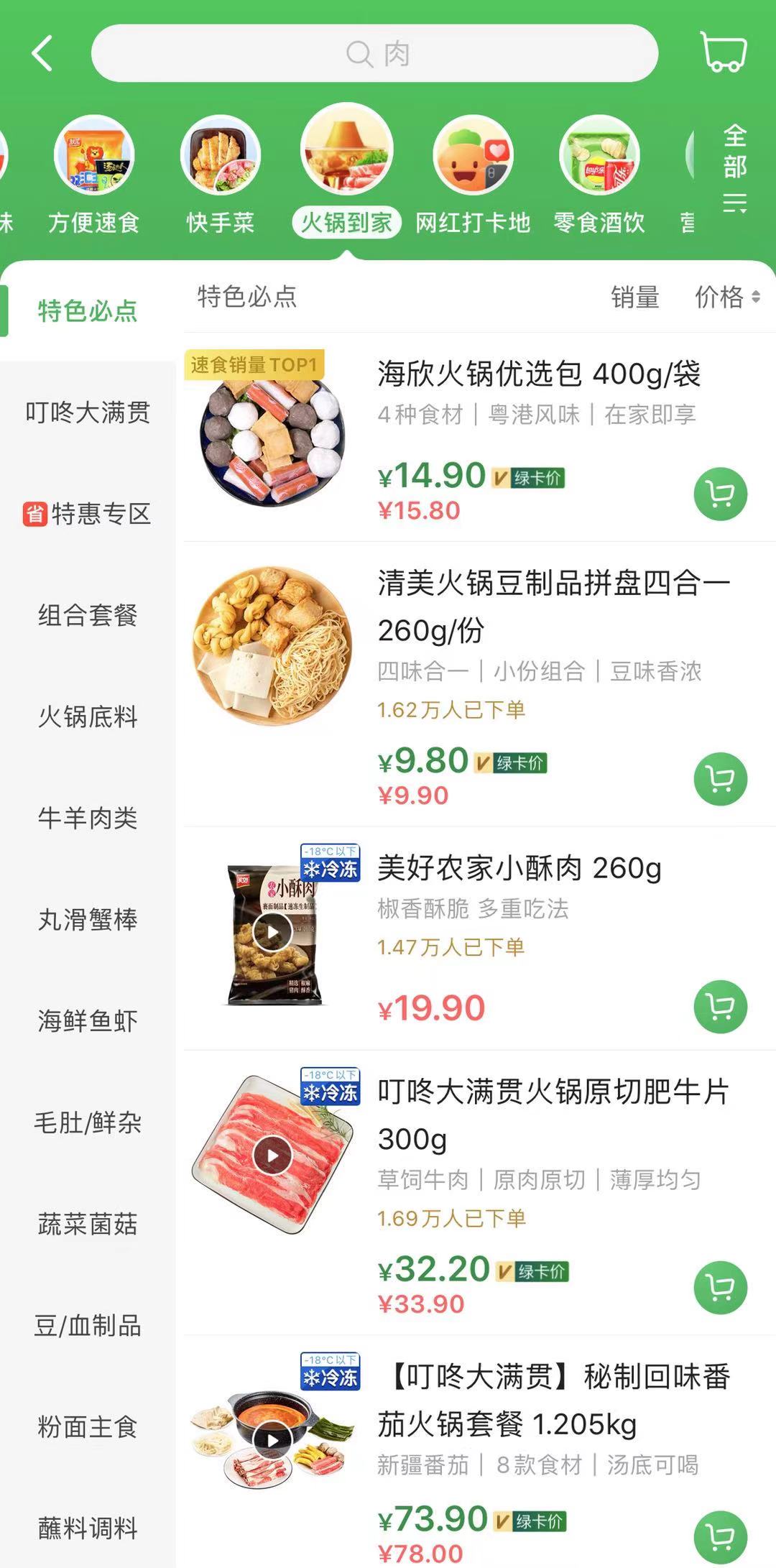Expand the 全部 category list

734,168
